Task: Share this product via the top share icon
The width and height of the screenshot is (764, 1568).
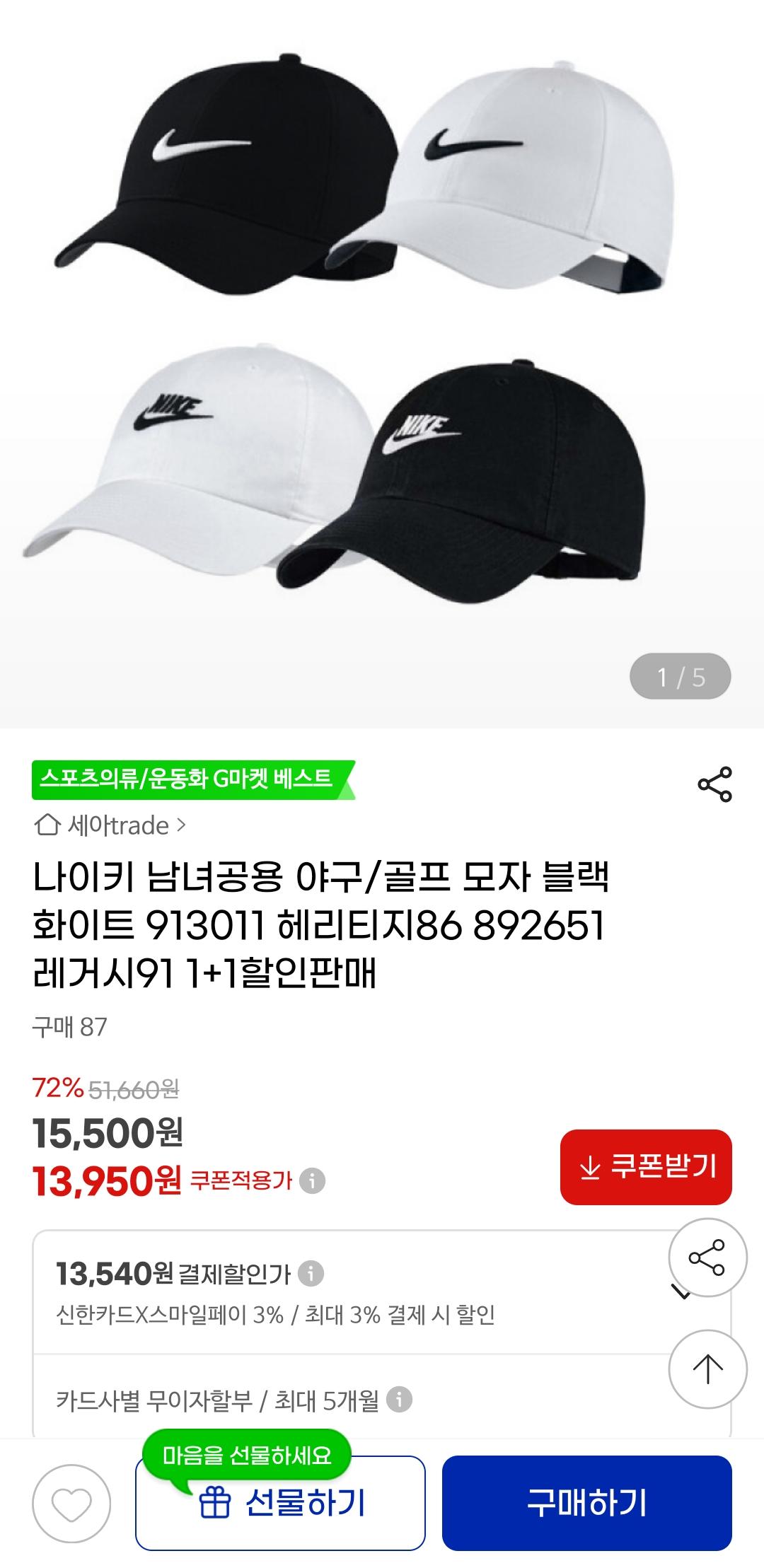Action: (x=714, y=784)
